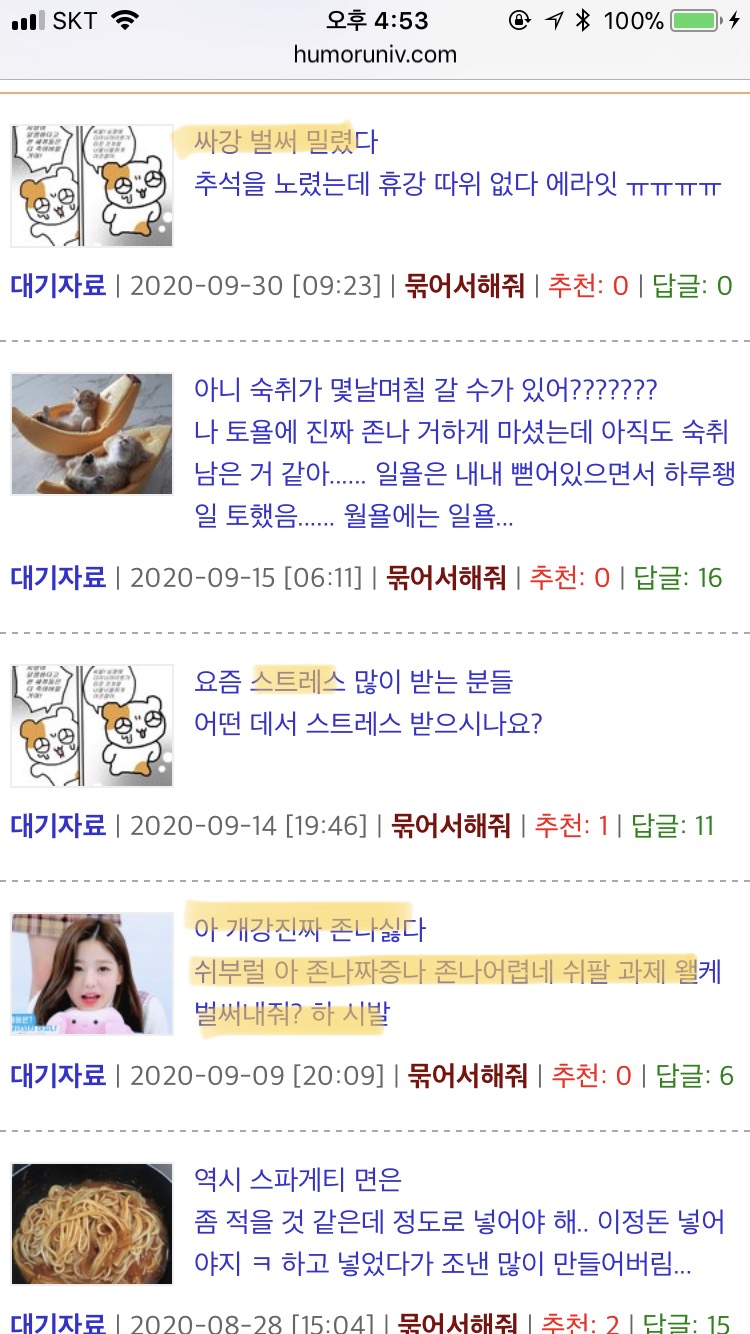Tap author 묶어서해줘 on the 2020-09-15 post
Screen dimensions: 750x1334
(x=447, y=577)
